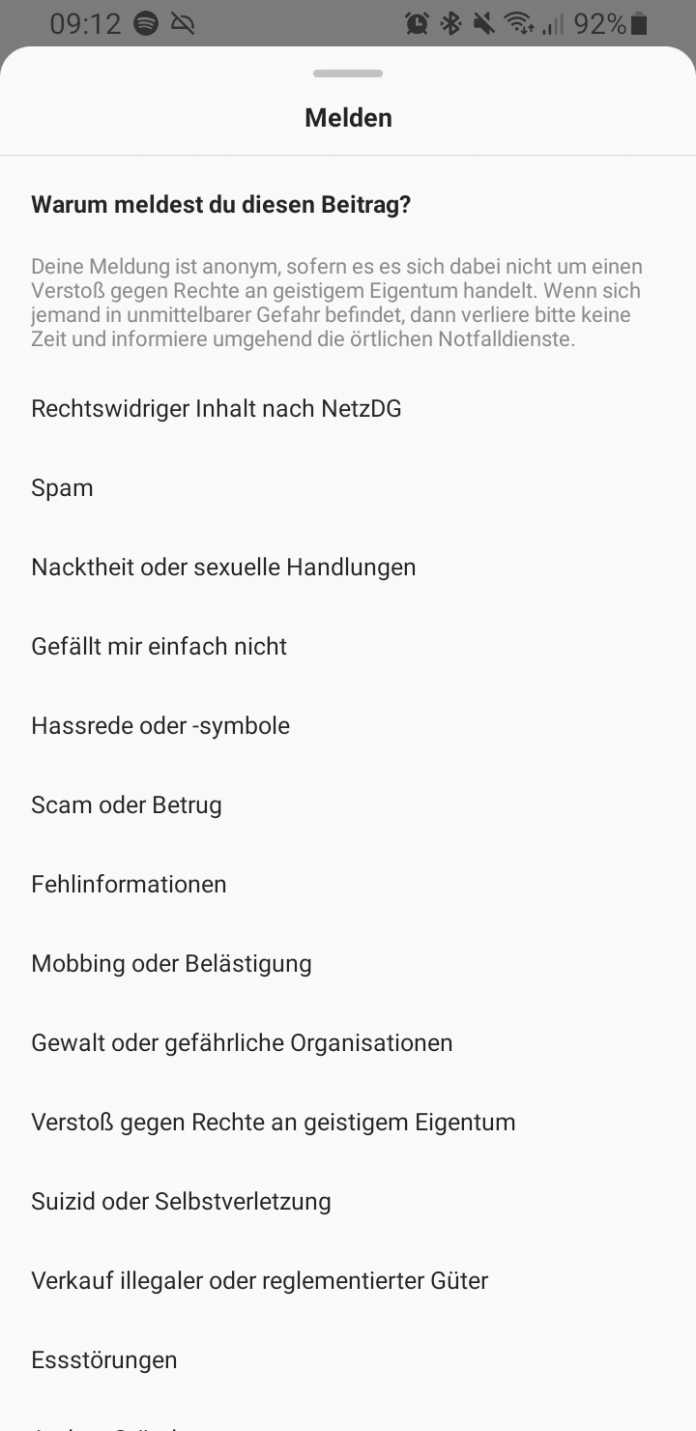Choose Nacktheit oder sexuelle Handlungen
The height and width of the screenshot is (1431, 696).
tap(223, 567)
